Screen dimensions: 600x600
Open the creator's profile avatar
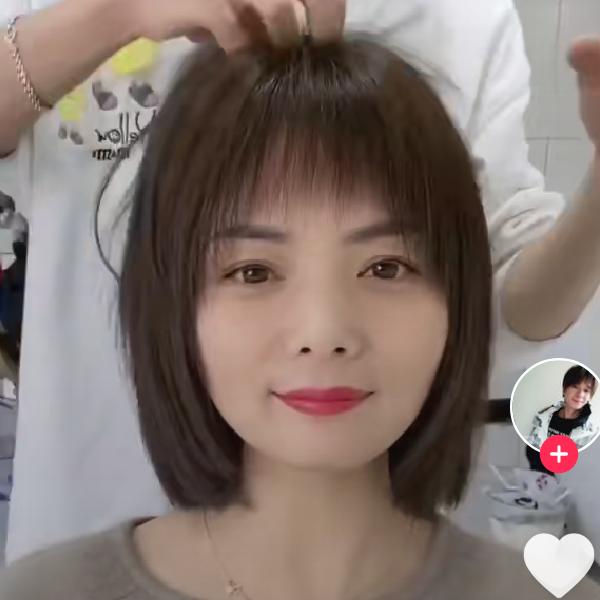(x=555, y=404)
